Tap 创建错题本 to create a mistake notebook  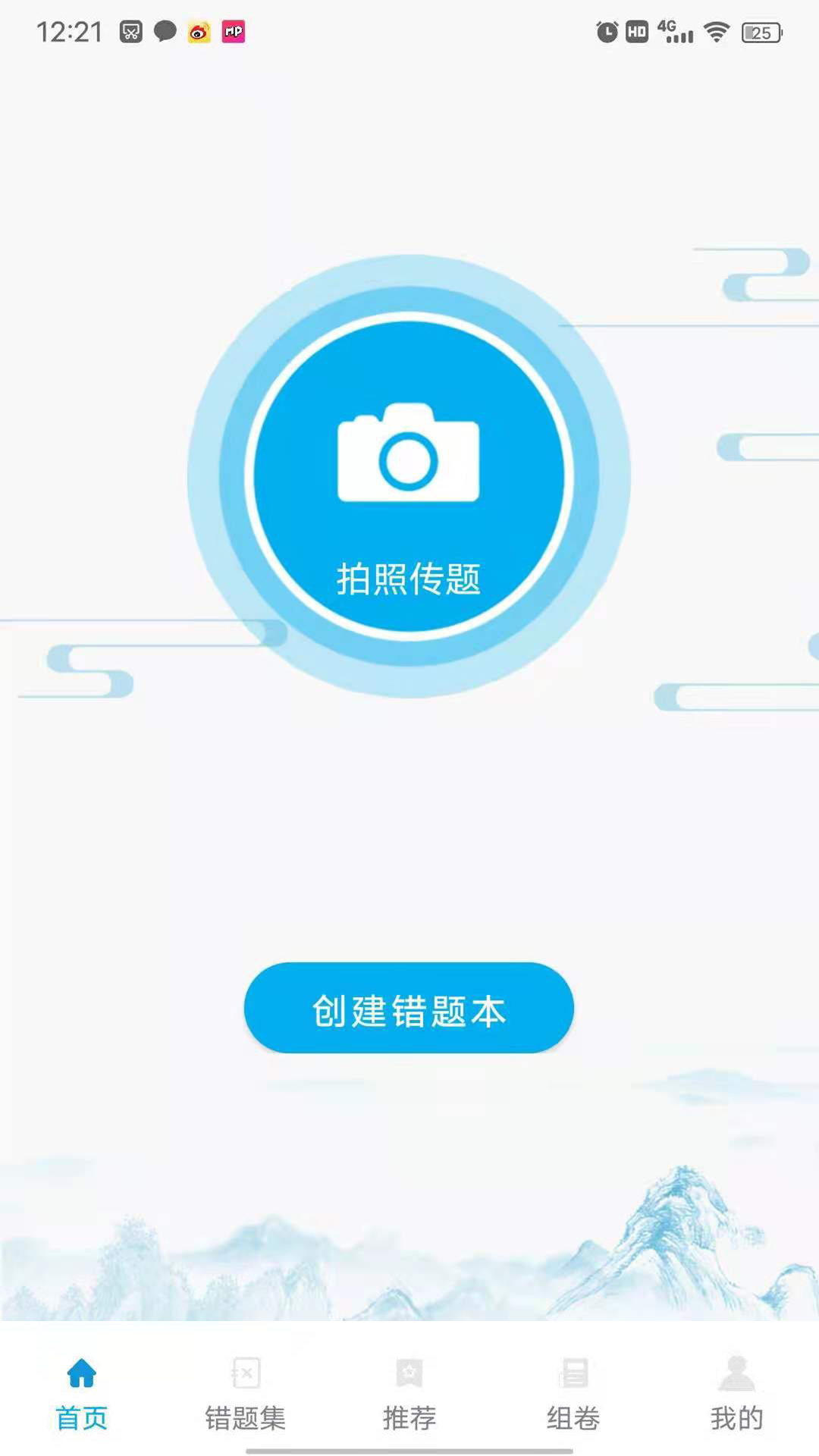tap(409, 1008)
